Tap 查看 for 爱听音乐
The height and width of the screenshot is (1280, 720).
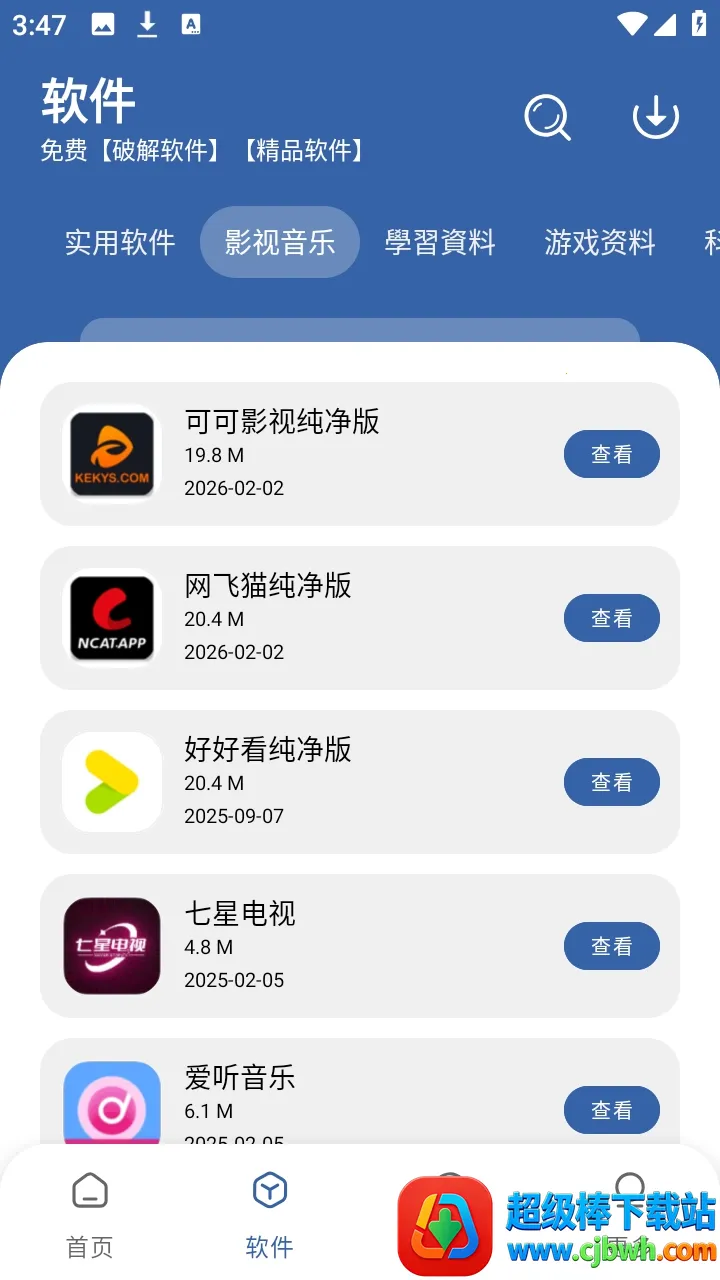pyautogui.click(x=612, y=1110)
